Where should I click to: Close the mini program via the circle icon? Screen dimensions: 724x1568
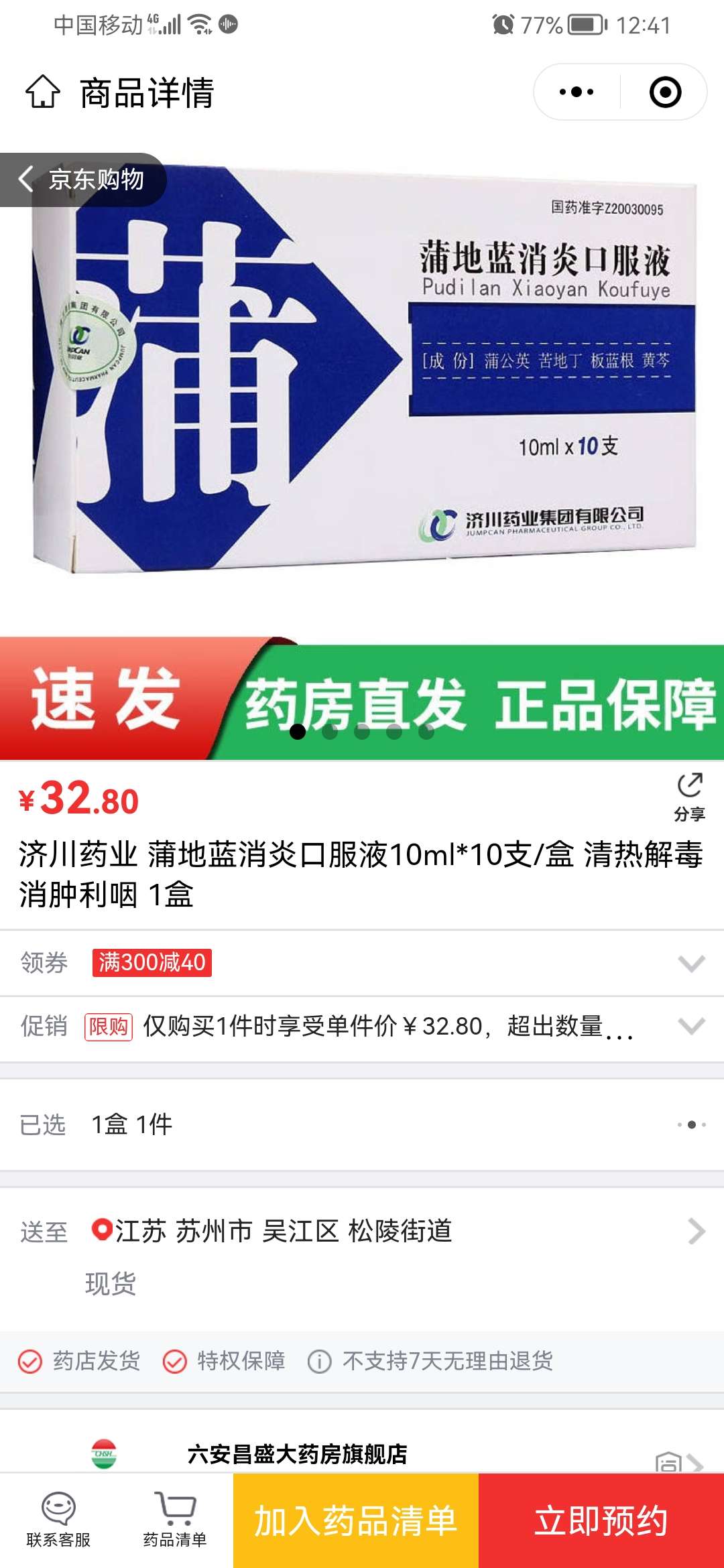[665, 92]
